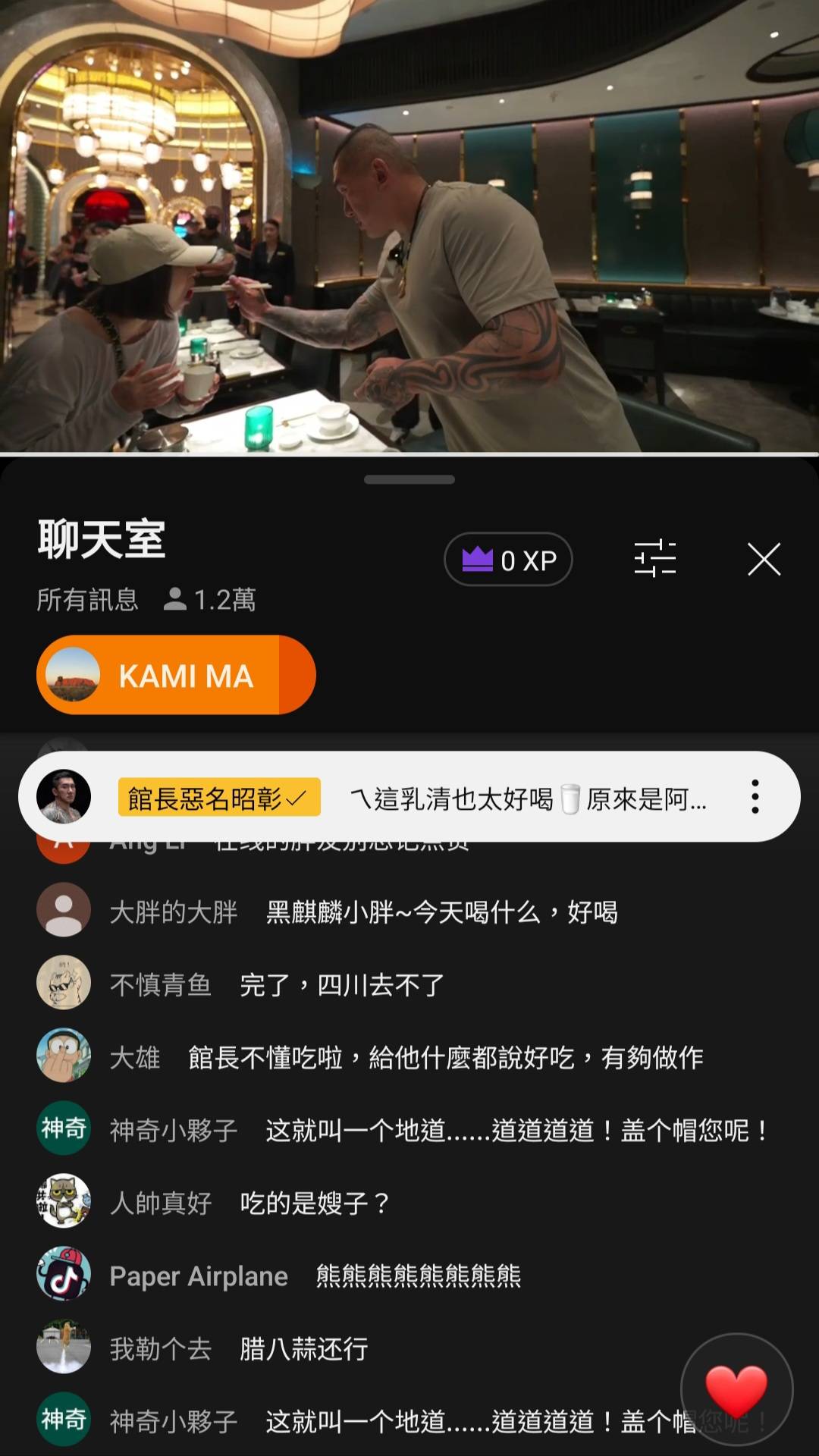Send a heart reaction
The image size is (819, 1456).
(736, 1389)
